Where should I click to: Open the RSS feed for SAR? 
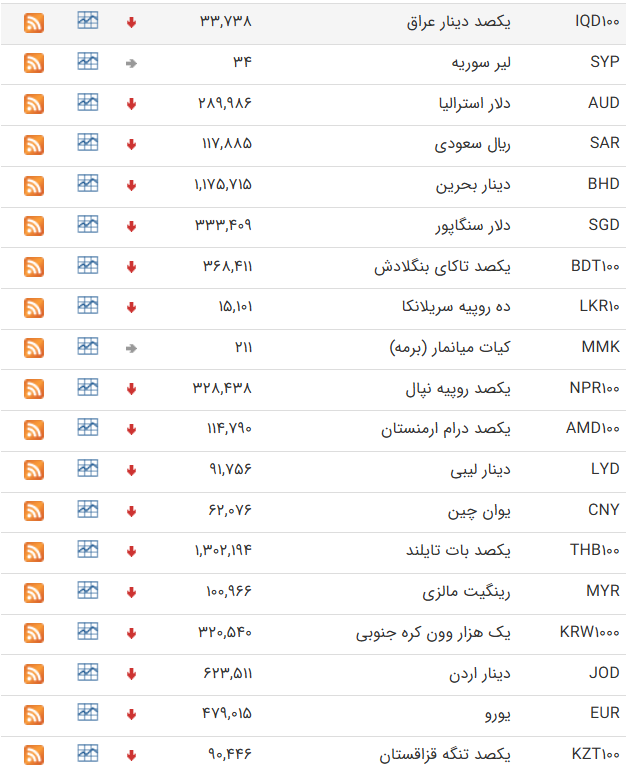coord(34,144)
